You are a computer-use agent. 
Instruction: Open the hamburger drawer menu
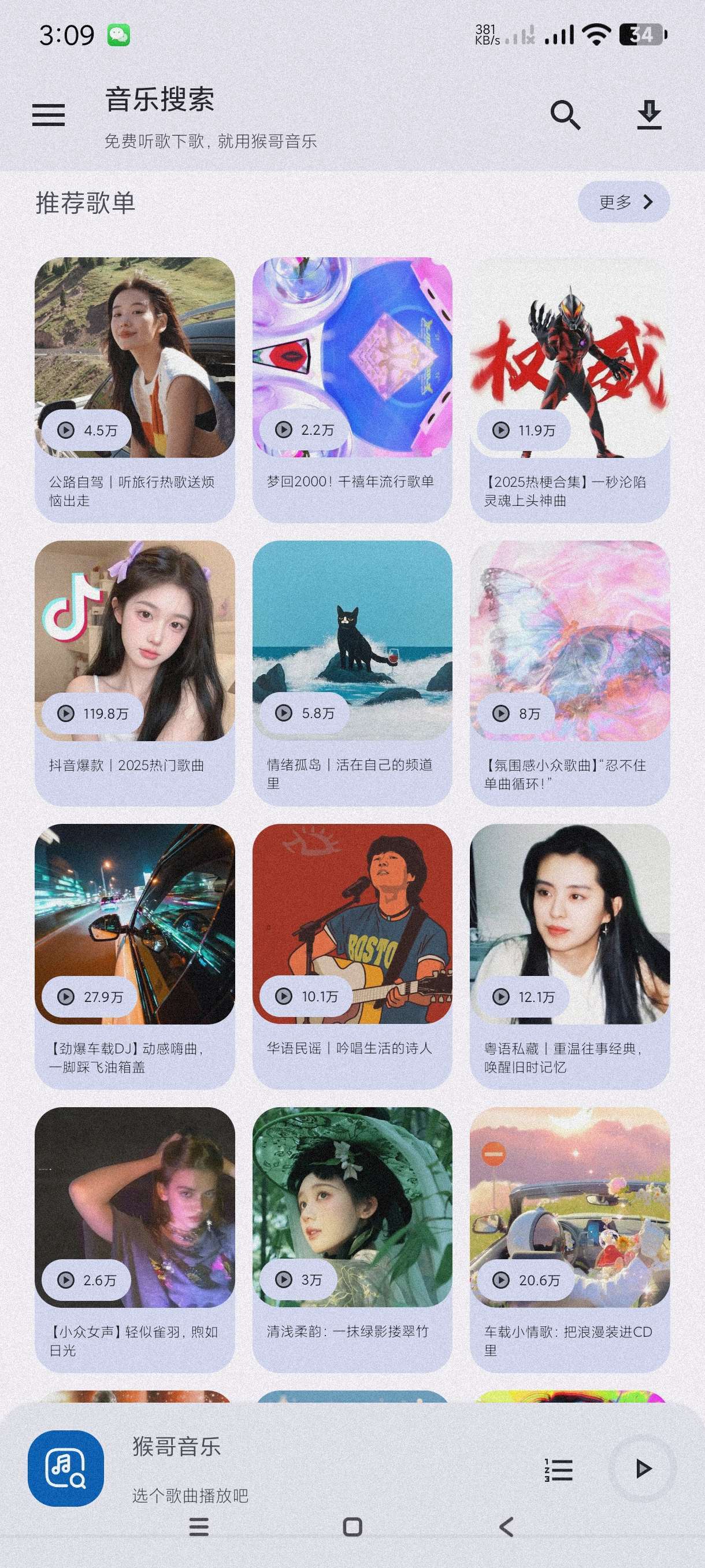(49, 115)
